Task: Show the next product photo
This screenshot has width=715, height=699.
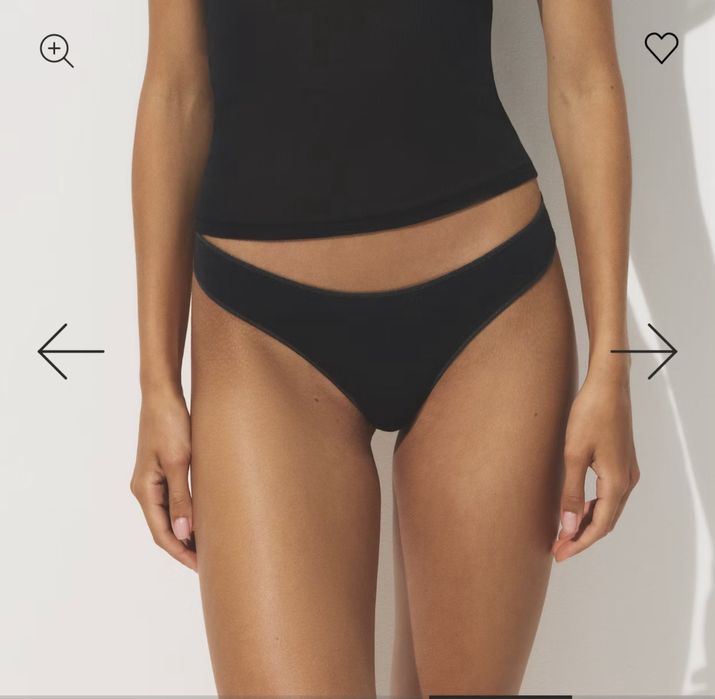Action: pyautogui.click(x=644, y=351)
